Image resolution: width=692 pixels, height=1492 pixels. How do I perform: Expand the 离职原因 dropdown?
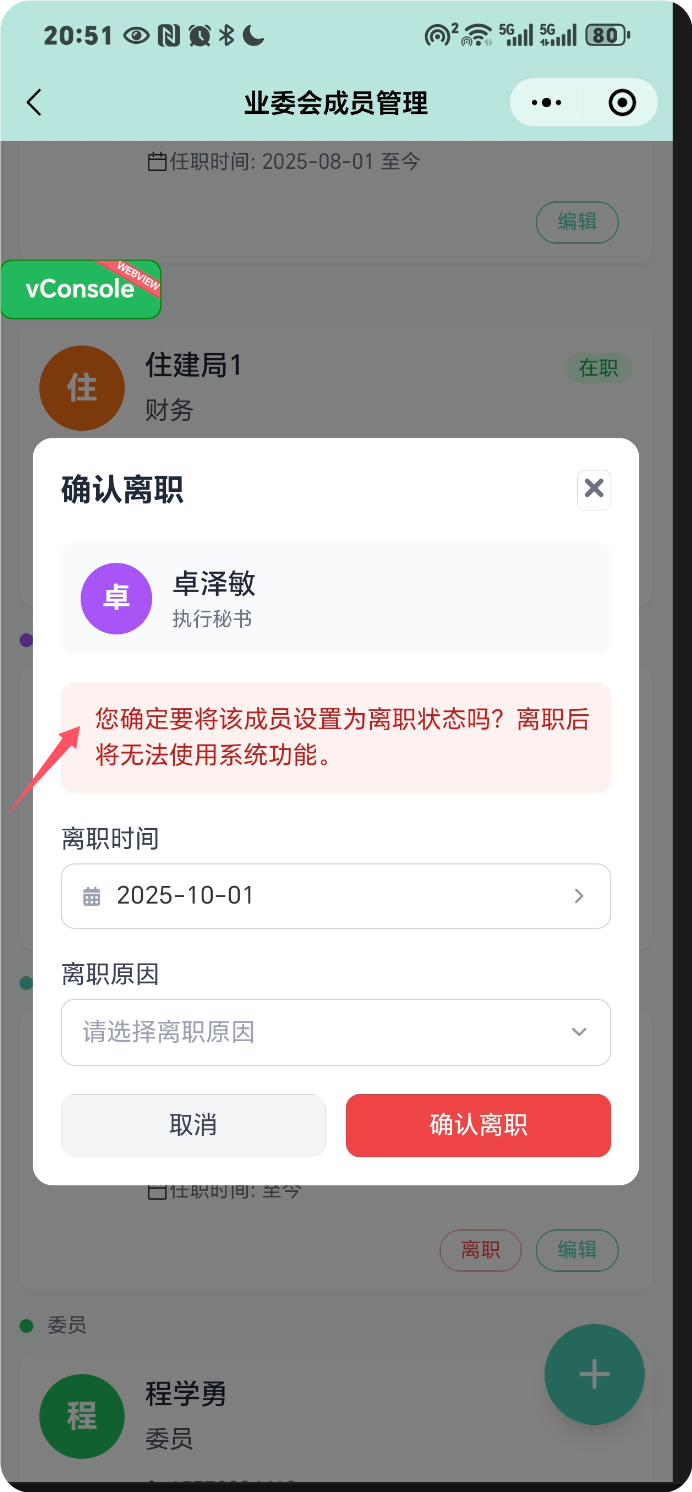[x=336, y=1032]
